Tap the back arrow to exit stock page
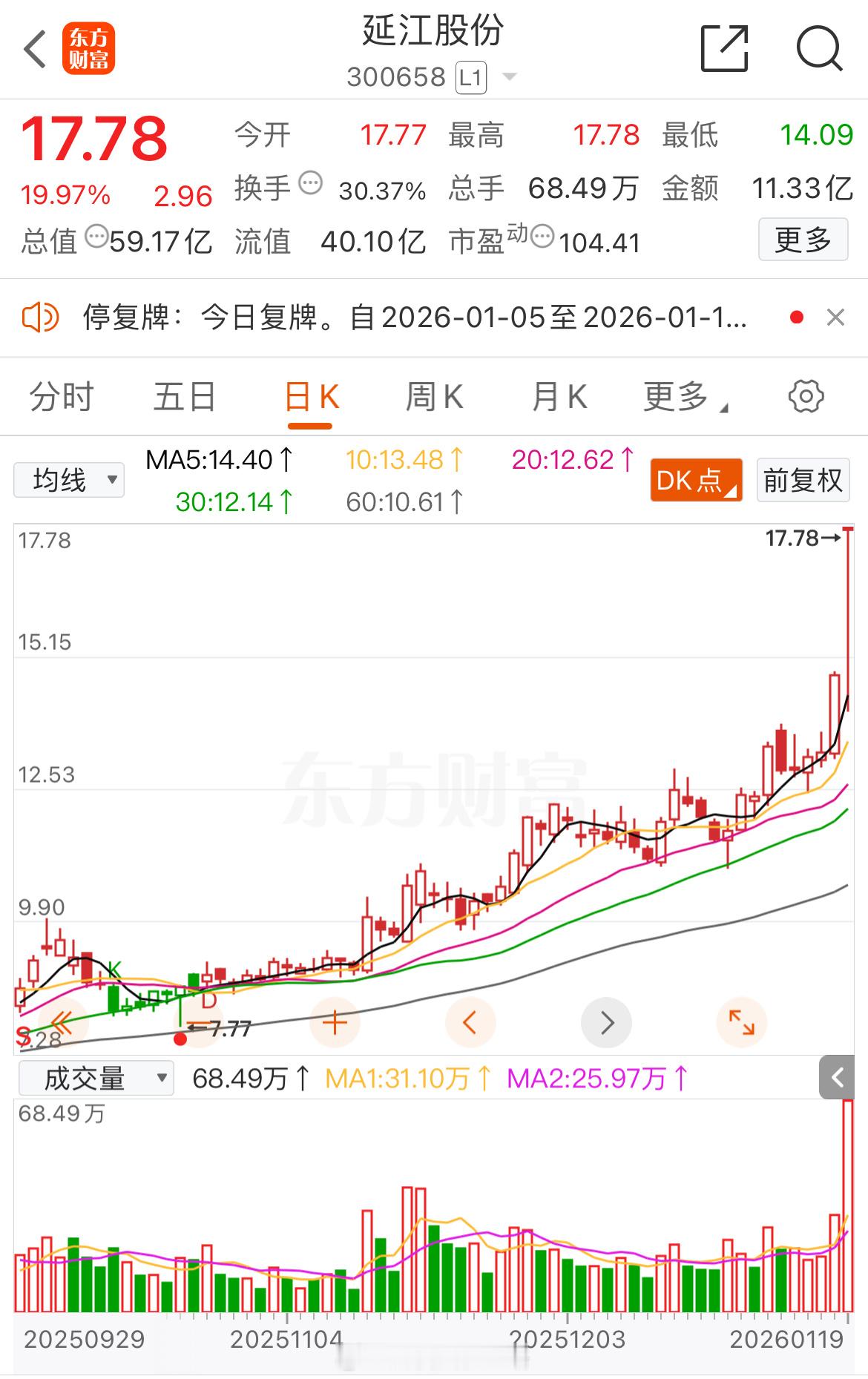Image resolution: width=868 pixels, height=1379 pixels. point(35,48)
